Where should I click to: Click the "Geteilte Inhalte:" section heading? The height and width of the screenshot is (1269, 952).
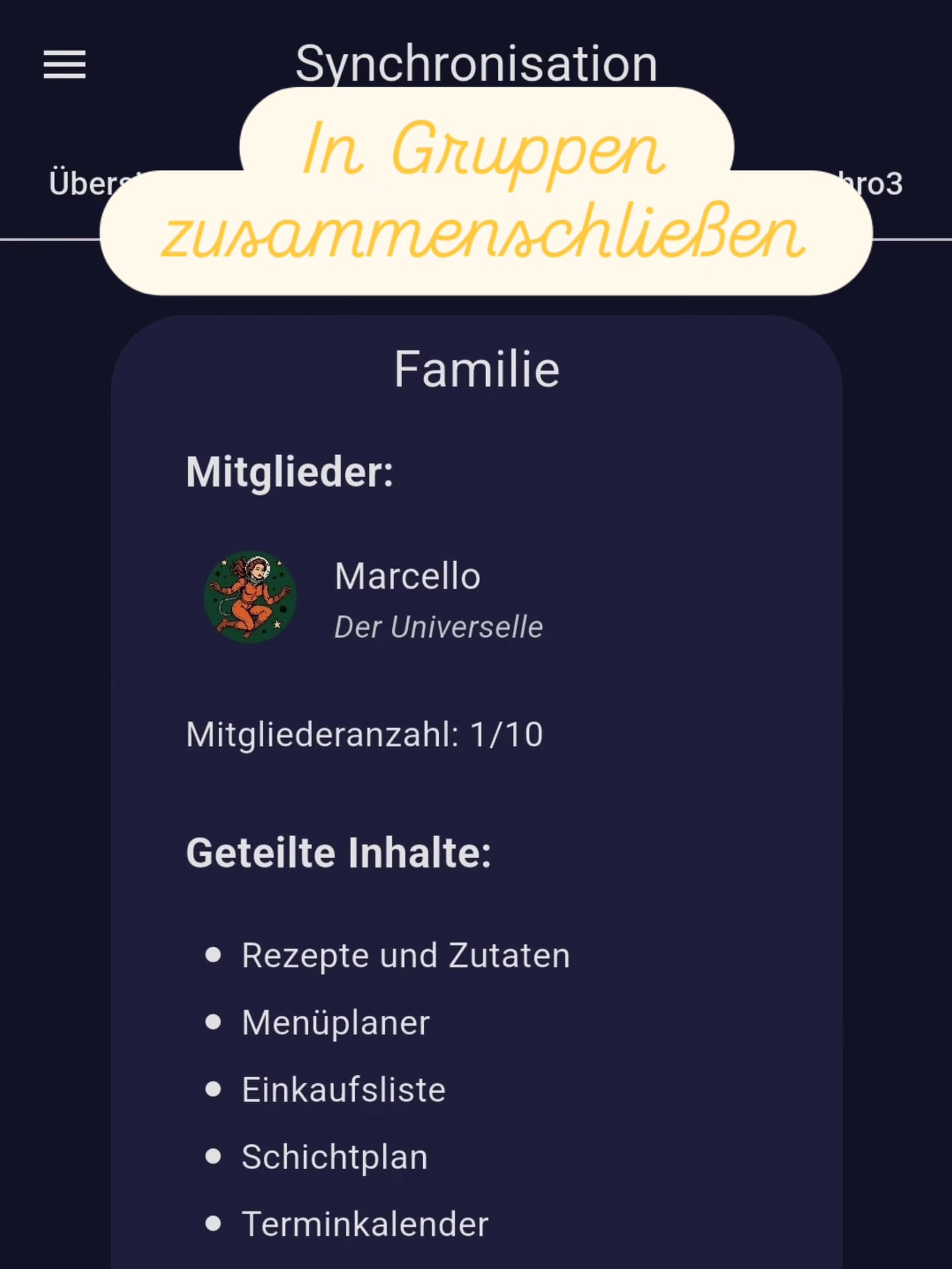click(x=338, y=852)
